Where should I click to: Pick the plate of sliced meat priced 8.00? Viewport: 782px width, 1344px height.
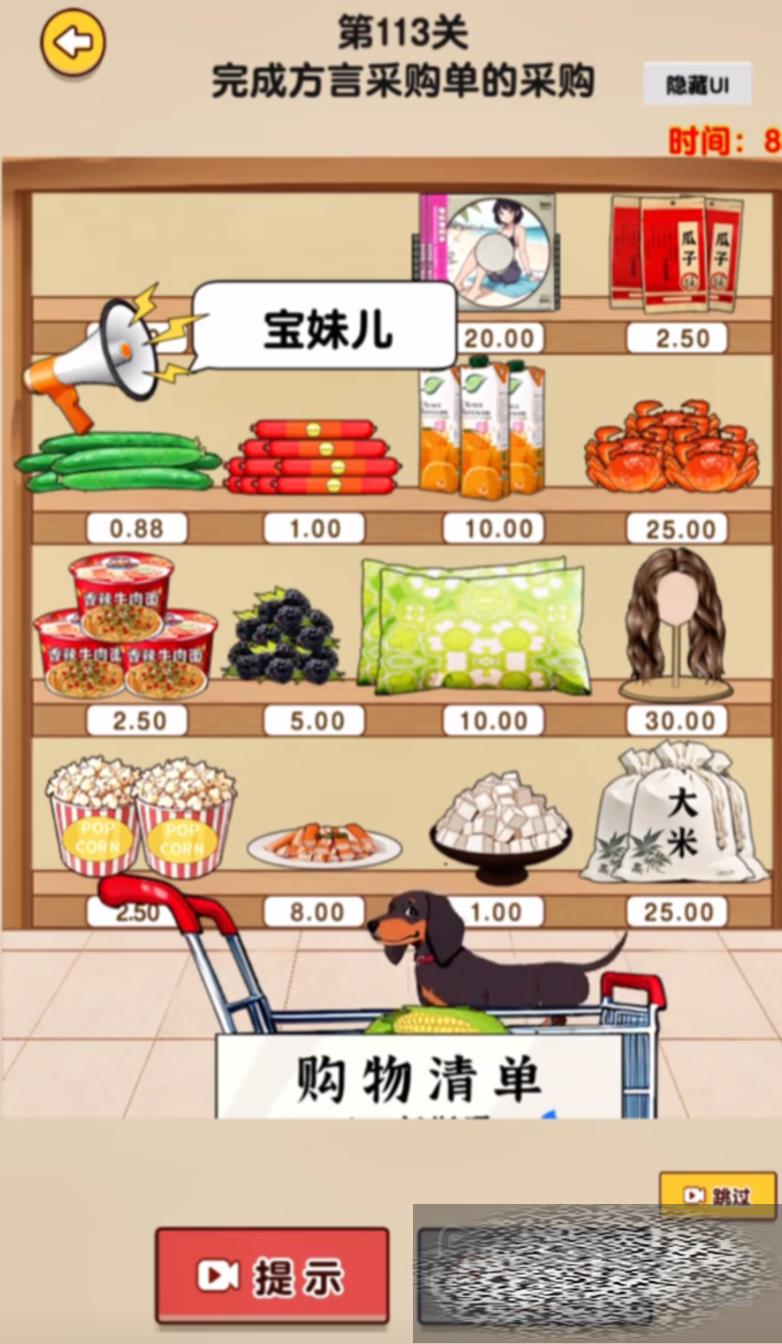[324, 846]
